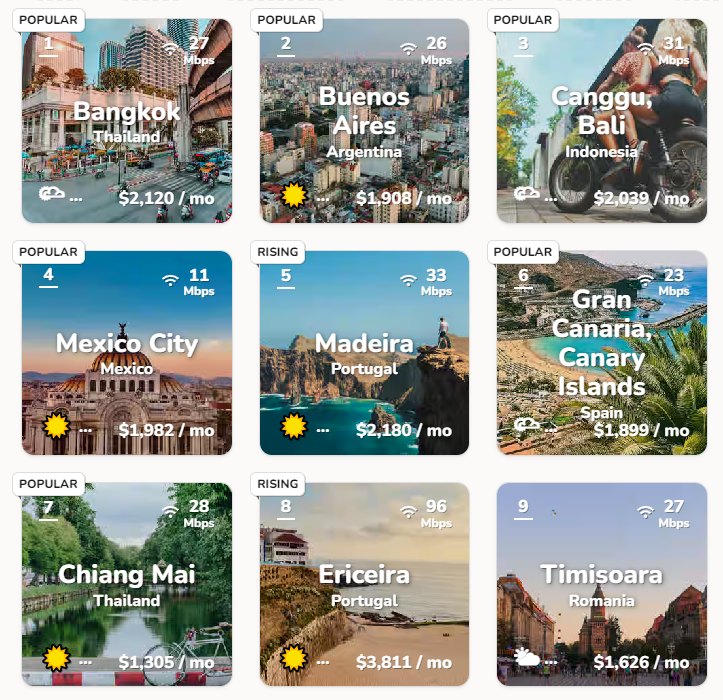Select the Buenos Aires card
Image resolution: width=723 pixels, height=700 pixels.
pos(364,121)
